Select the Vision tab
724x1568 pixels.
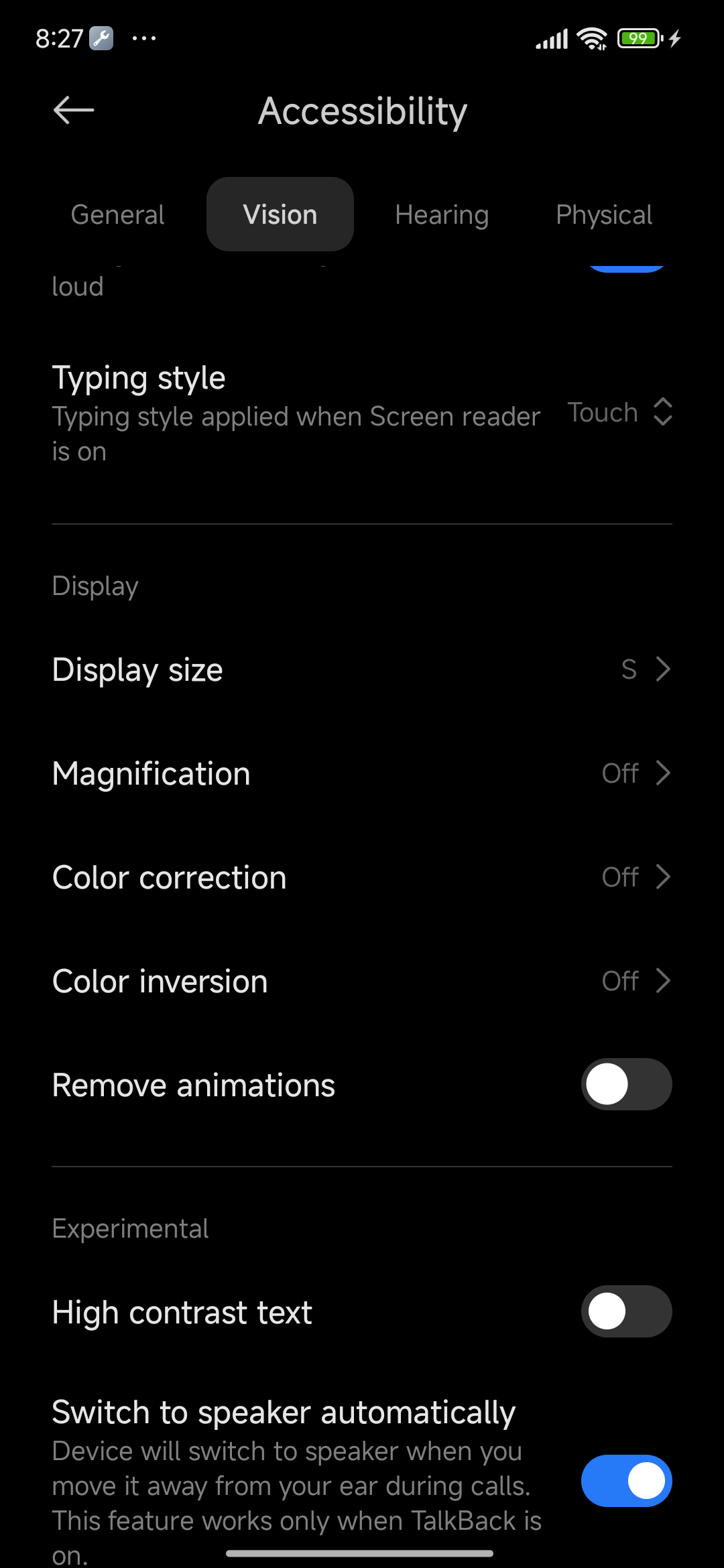point(280,215)
